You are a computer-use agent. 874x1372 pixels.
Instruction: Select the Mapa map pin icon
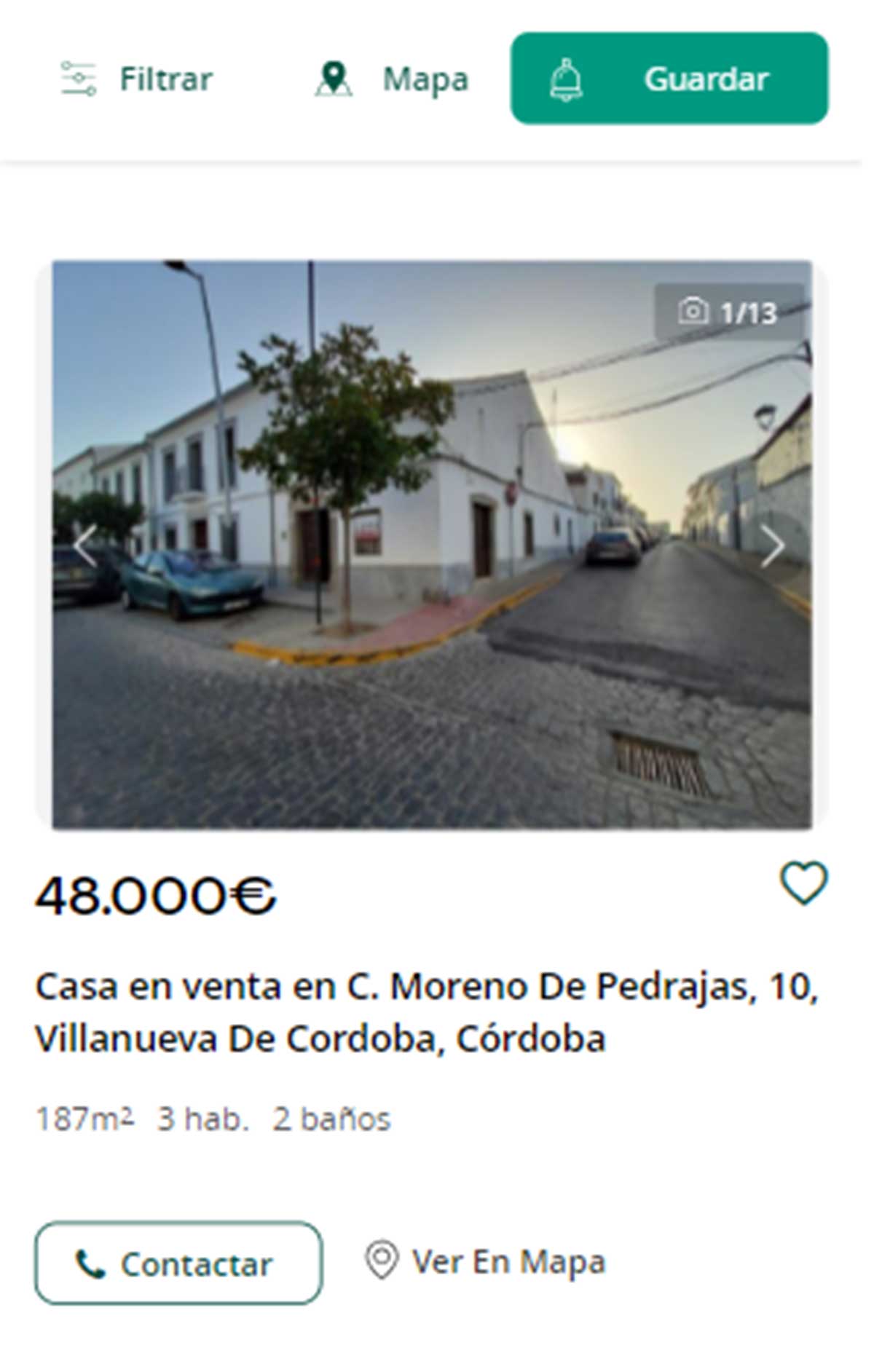(x=334, y=80)
